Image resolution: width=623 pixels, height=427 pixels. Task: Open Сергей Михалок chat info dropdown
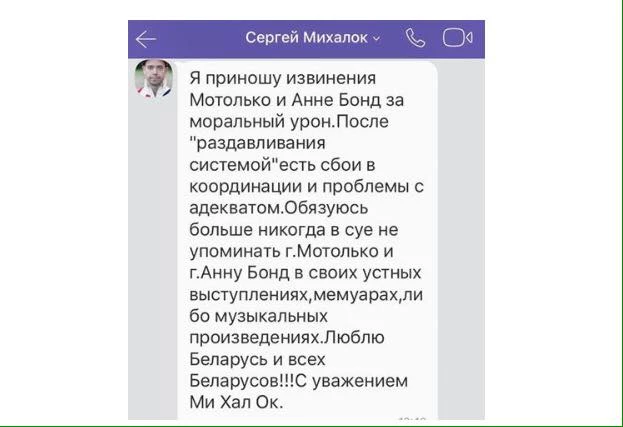(x=313, y=39)
